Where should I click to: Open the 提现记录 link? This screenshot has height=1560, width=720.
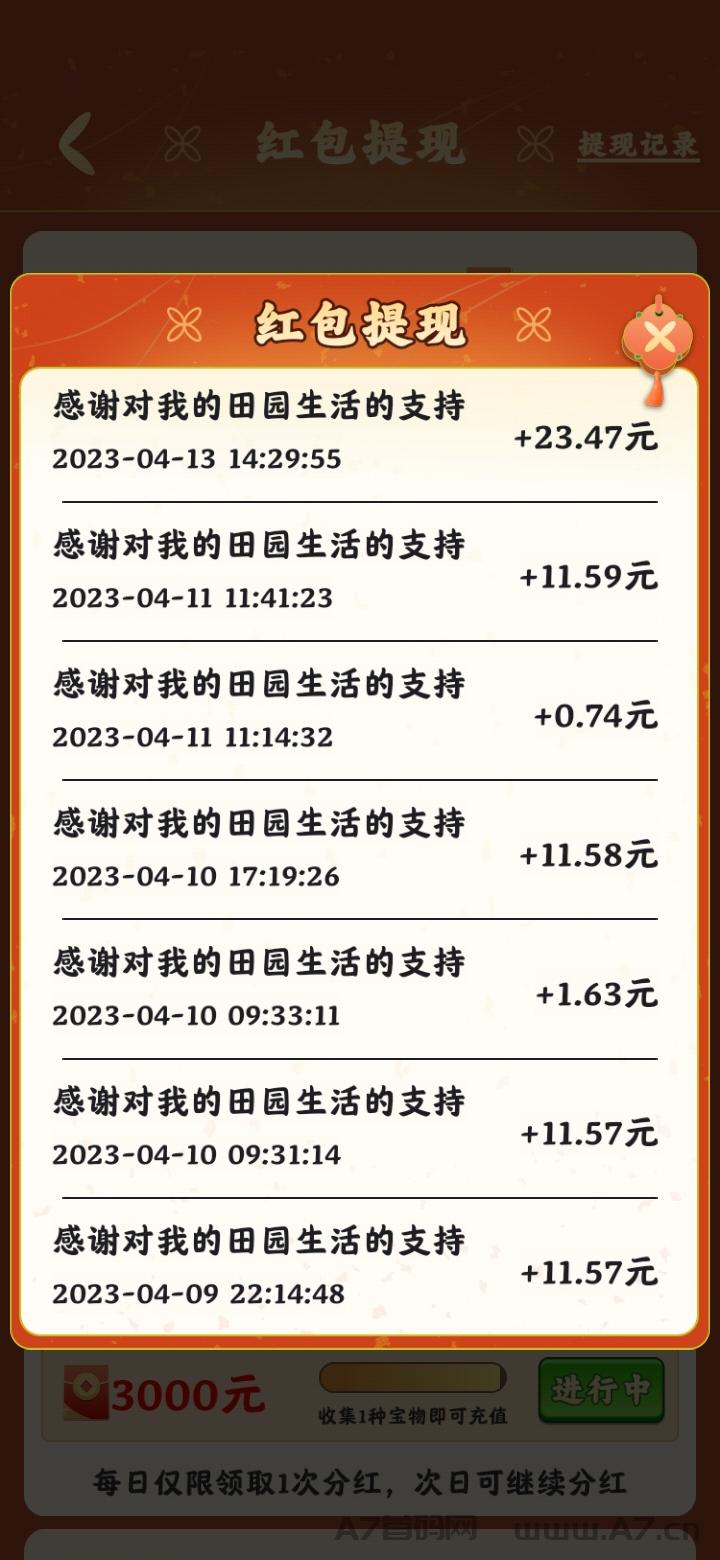coord(638,144)
